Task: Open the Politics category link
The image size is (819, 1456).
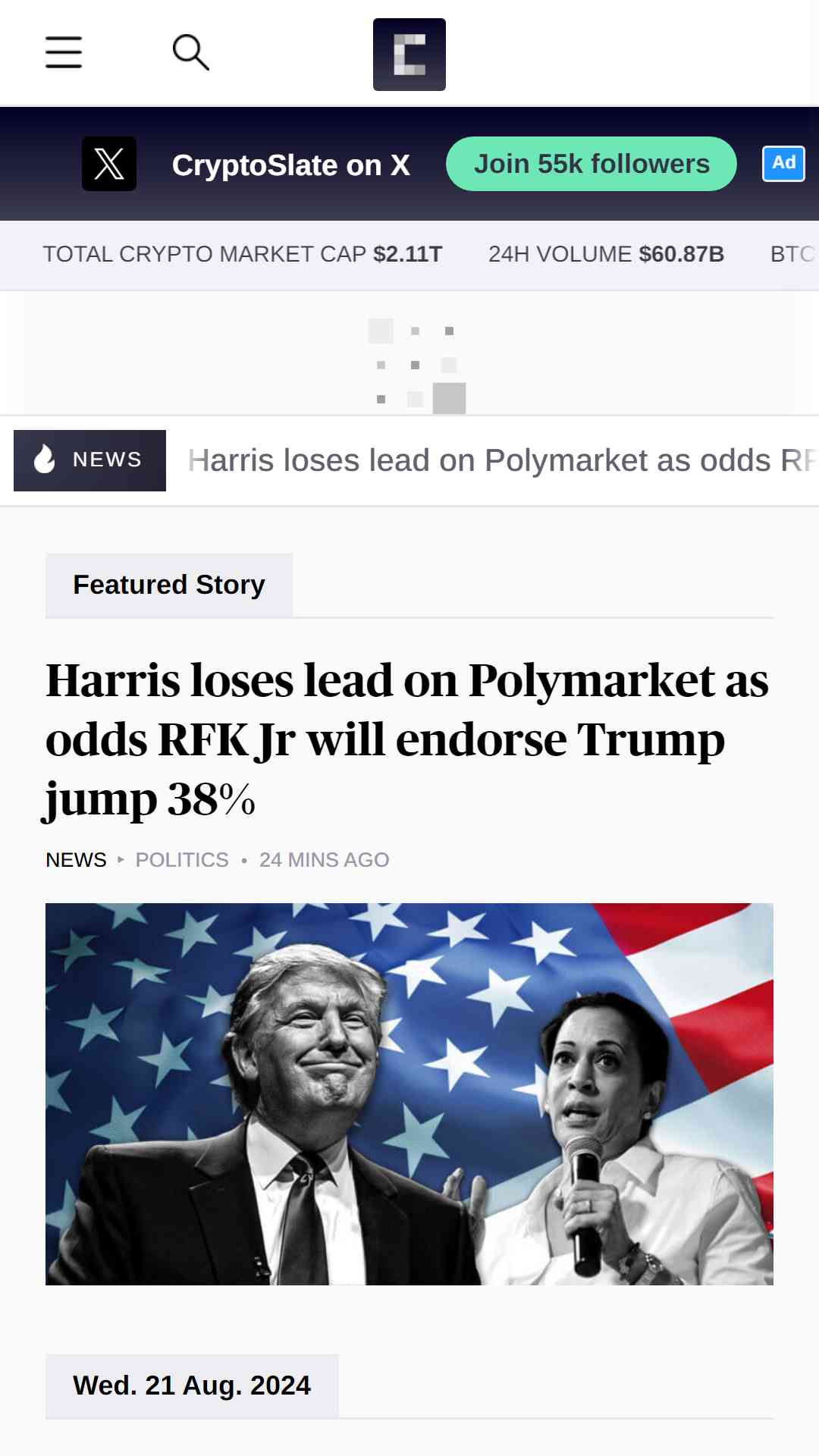Action: point(182,860)
